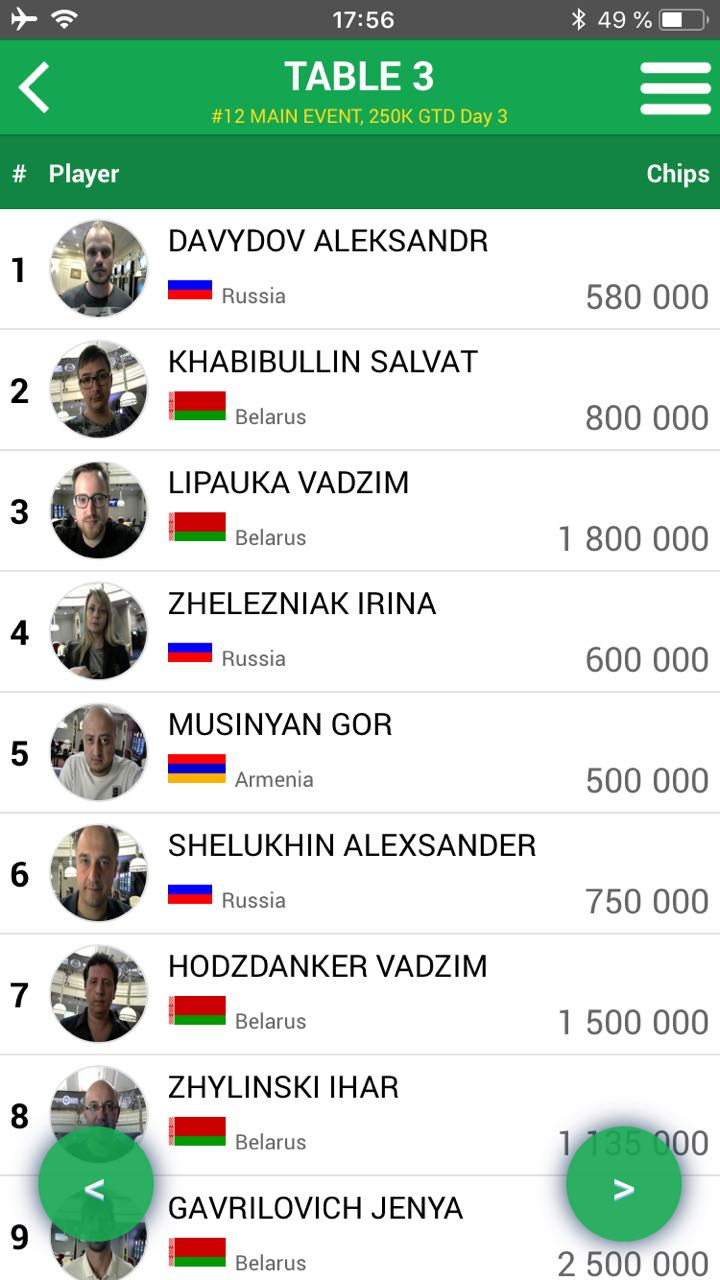720x1280 pixels.
Task: Open the hamburger menu
Action: pos(675,89)
